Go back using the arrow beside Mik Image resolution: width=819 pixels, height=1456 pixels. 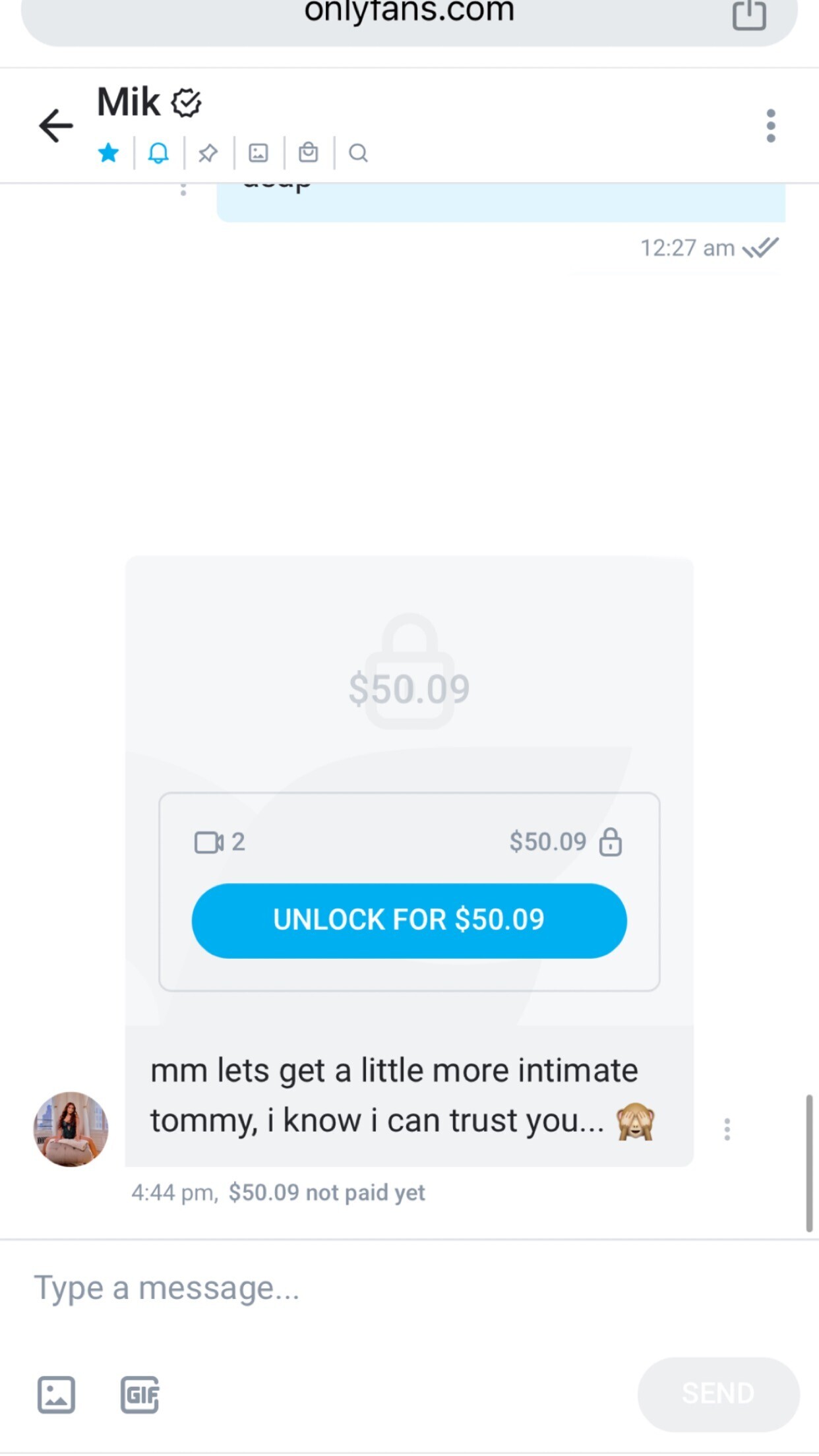pos(56,125)
